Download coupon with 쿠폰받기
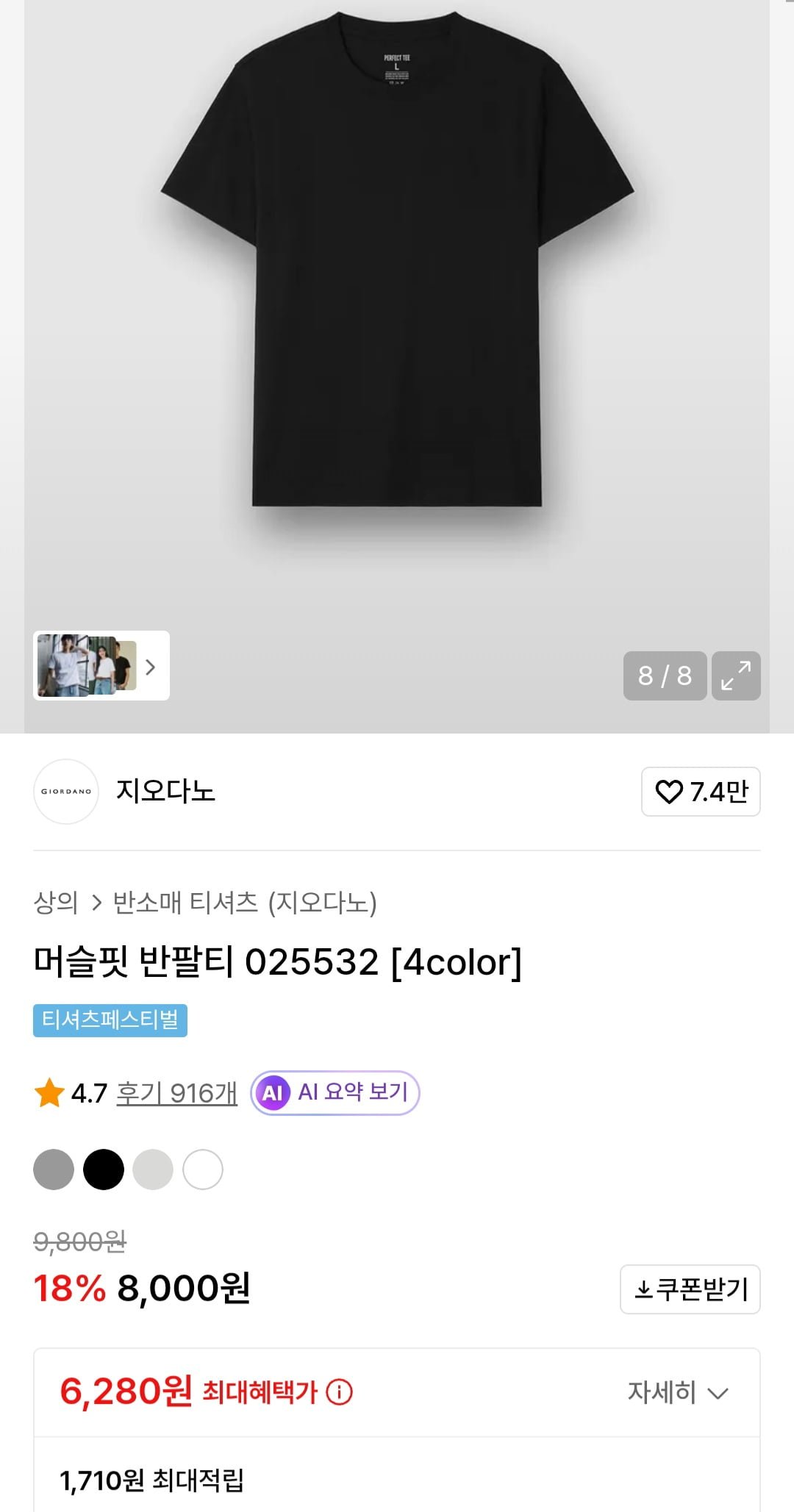This screenshot has width=794, height=1512. coord(690,1289)
